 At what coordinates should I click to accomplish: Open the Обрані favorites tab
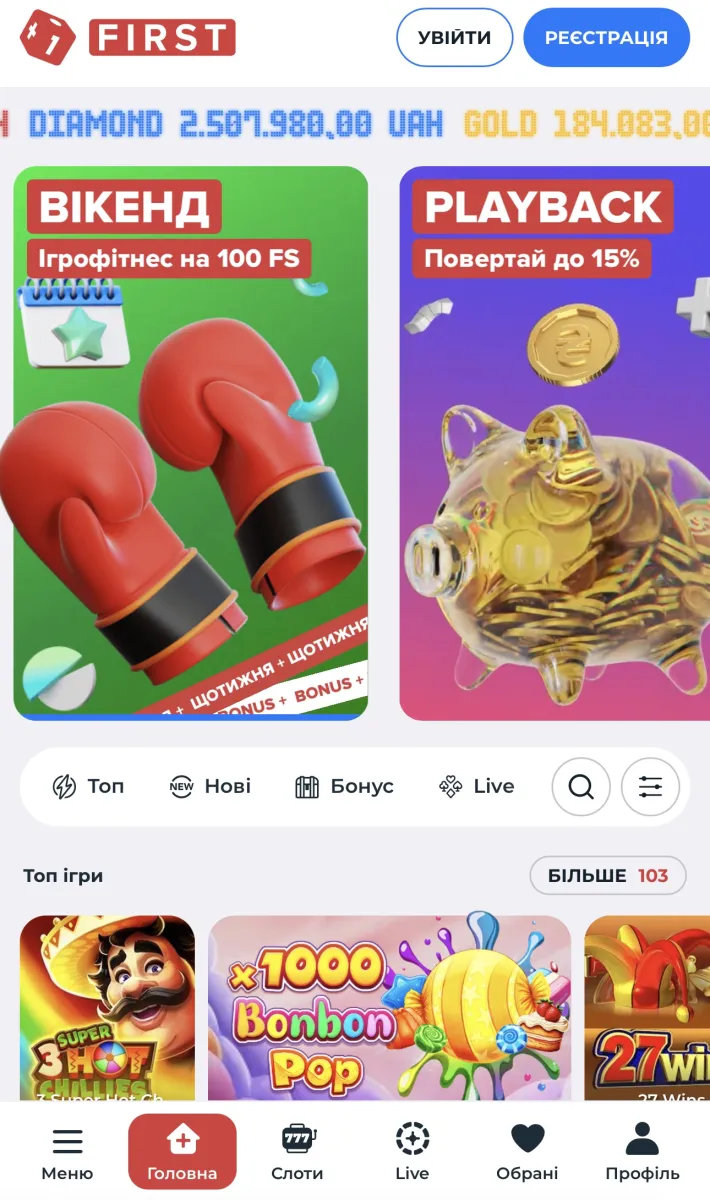(527, 1152)
